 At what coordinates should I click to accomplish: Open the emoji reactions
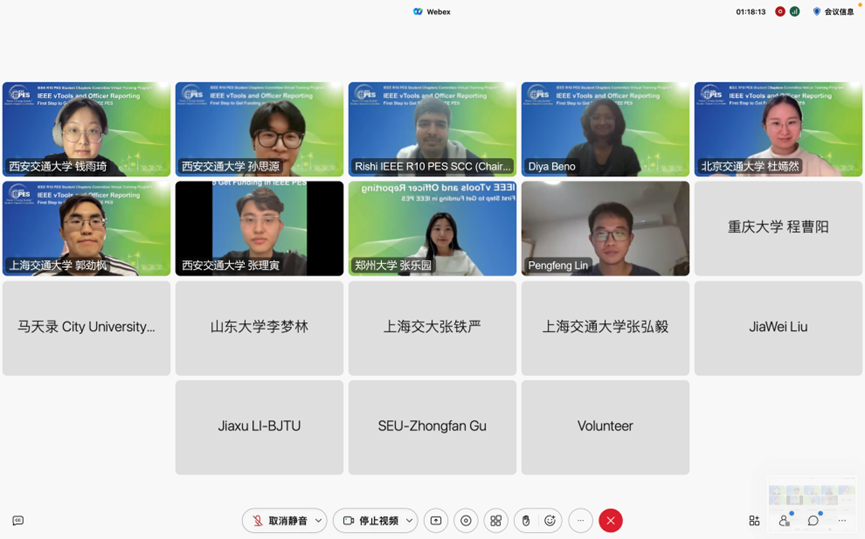(x=550, y=521)
